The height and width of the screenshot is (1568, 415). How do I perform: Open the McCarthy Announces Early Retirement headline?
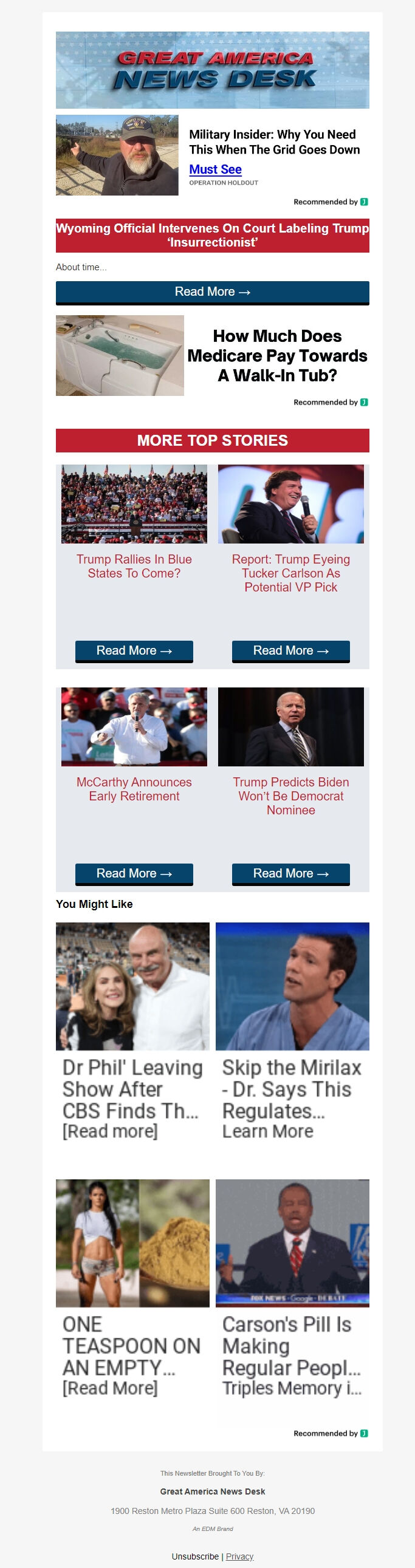pos(134,789)
